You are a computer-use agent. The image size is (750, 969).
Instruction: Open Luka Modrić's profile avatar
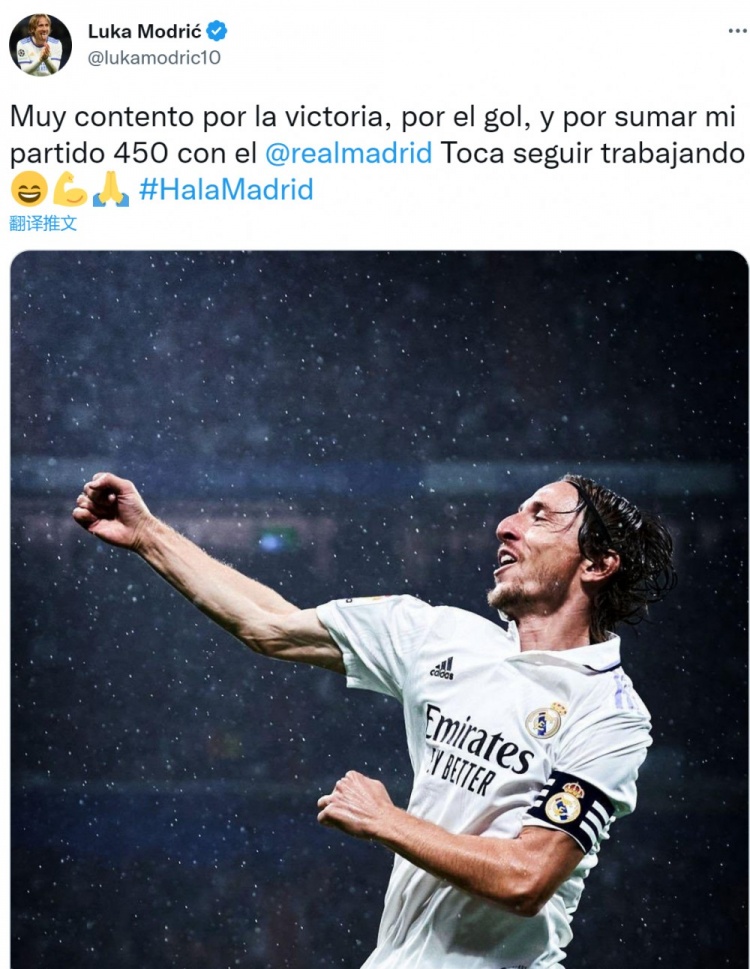pyautogui.click(x=40, y=45)
